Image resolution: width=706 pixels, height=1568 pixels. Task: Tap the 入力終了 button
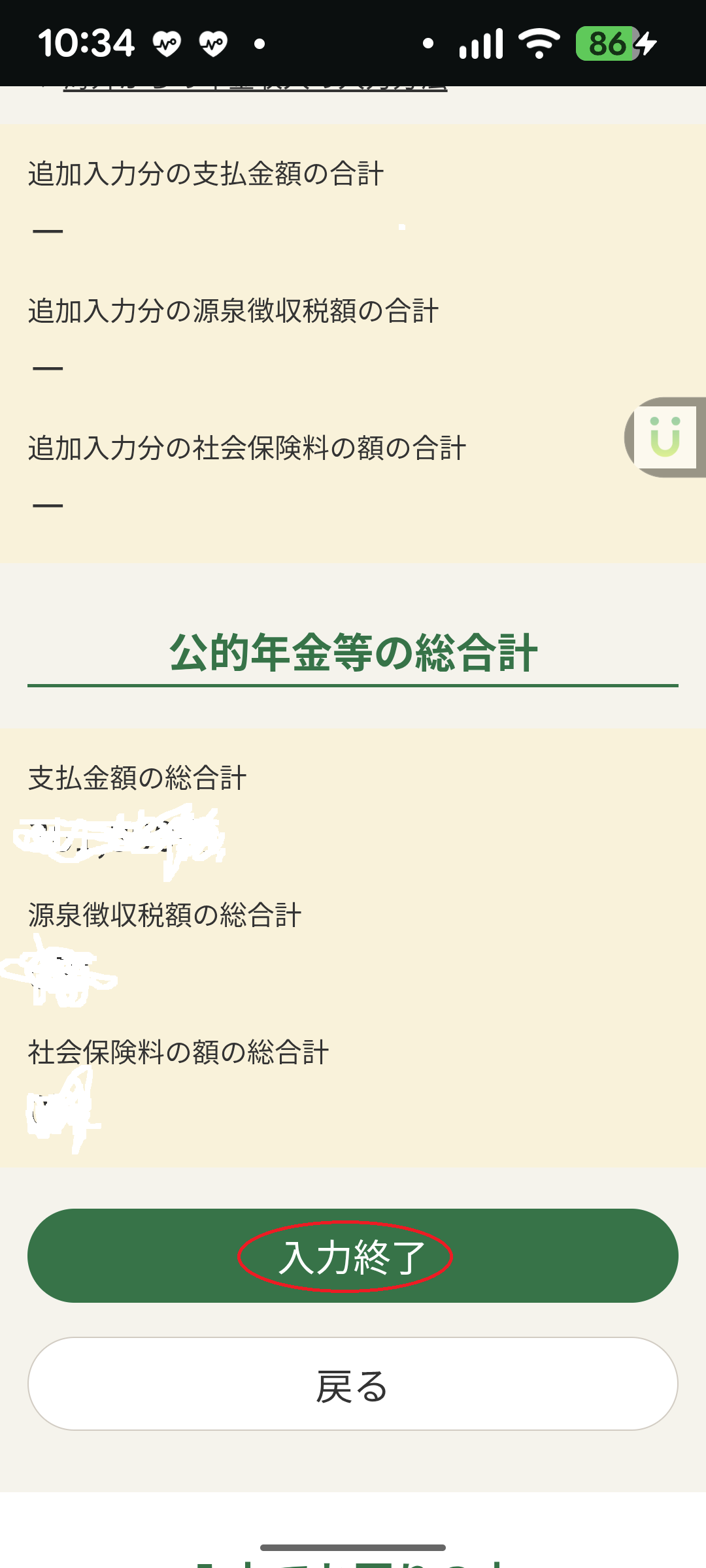[352, 1256]
